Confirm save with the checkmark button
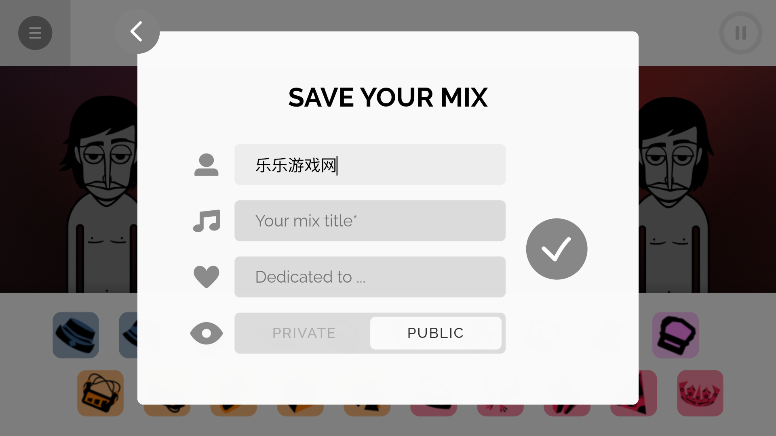This screenshot has width=776, height=436. [556, 249]
